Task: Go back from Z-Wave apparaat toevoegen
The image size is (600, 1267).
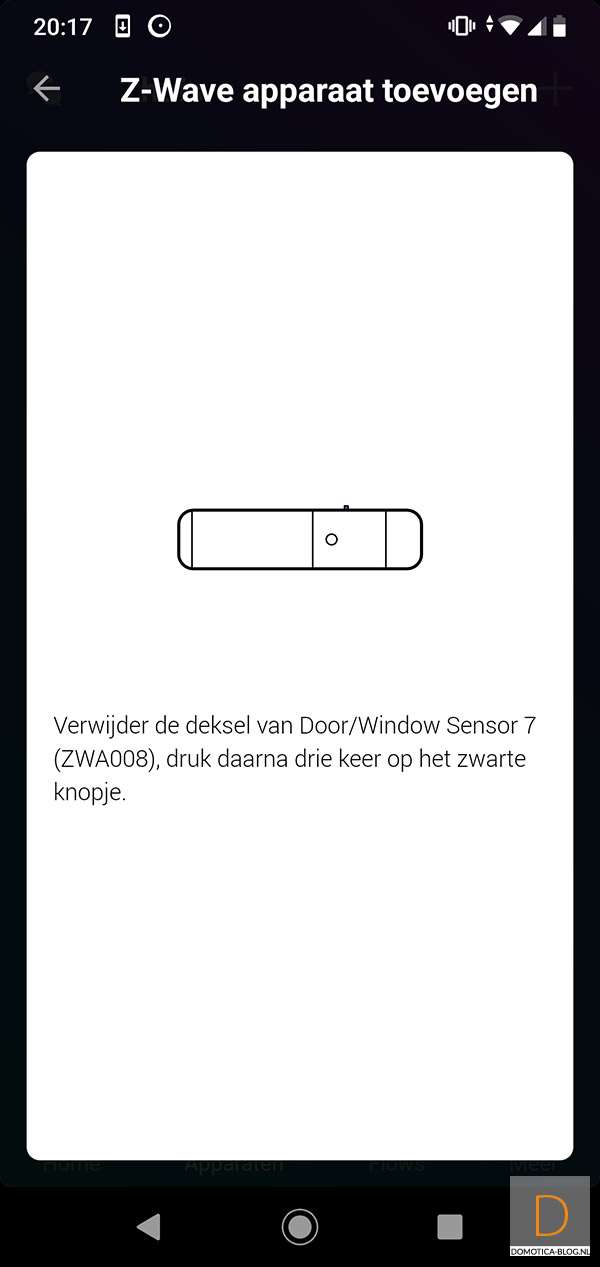Action: [x=46, y=89]
